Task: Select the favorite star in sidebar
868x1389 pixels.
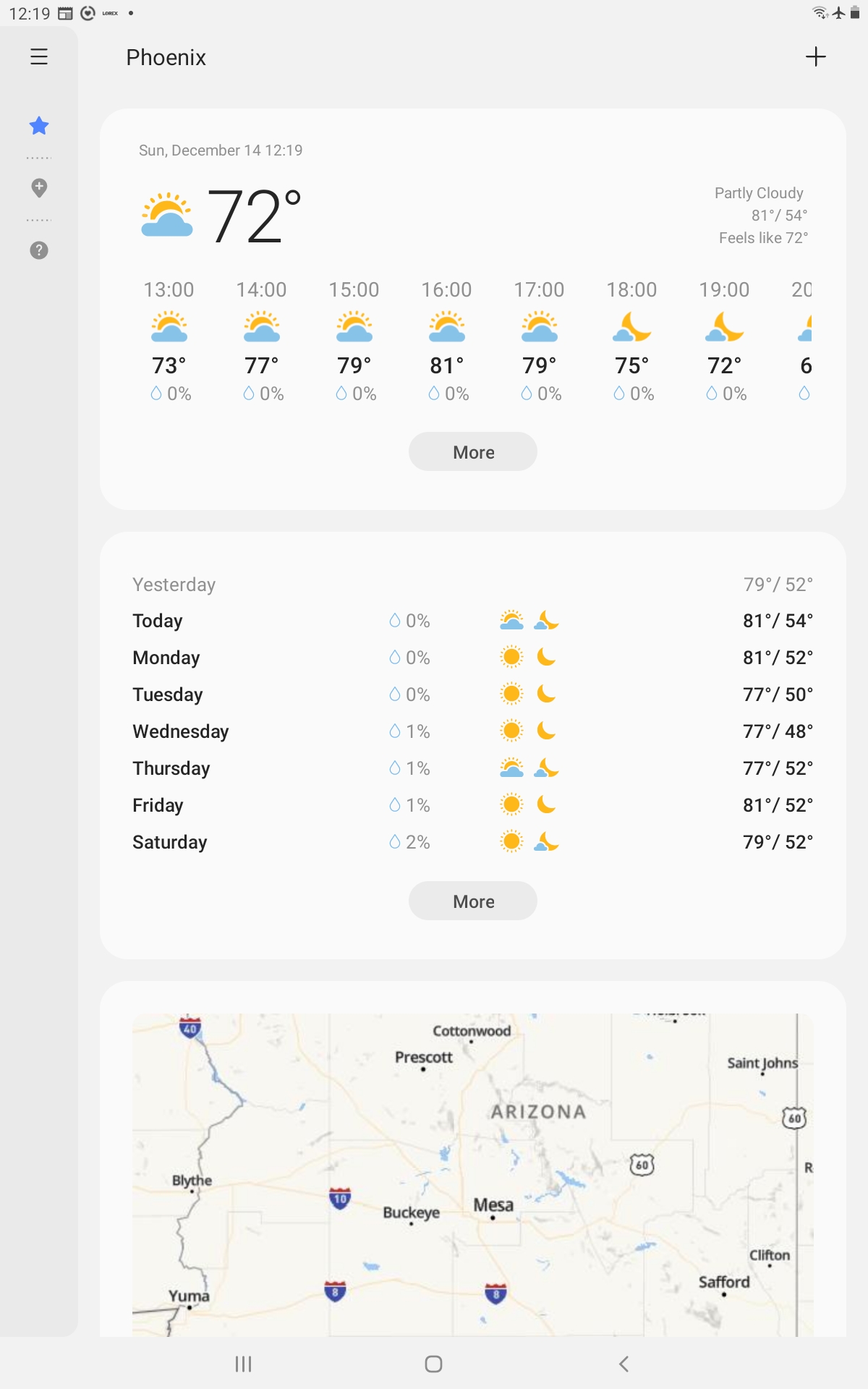Action: tap(39, 126)
